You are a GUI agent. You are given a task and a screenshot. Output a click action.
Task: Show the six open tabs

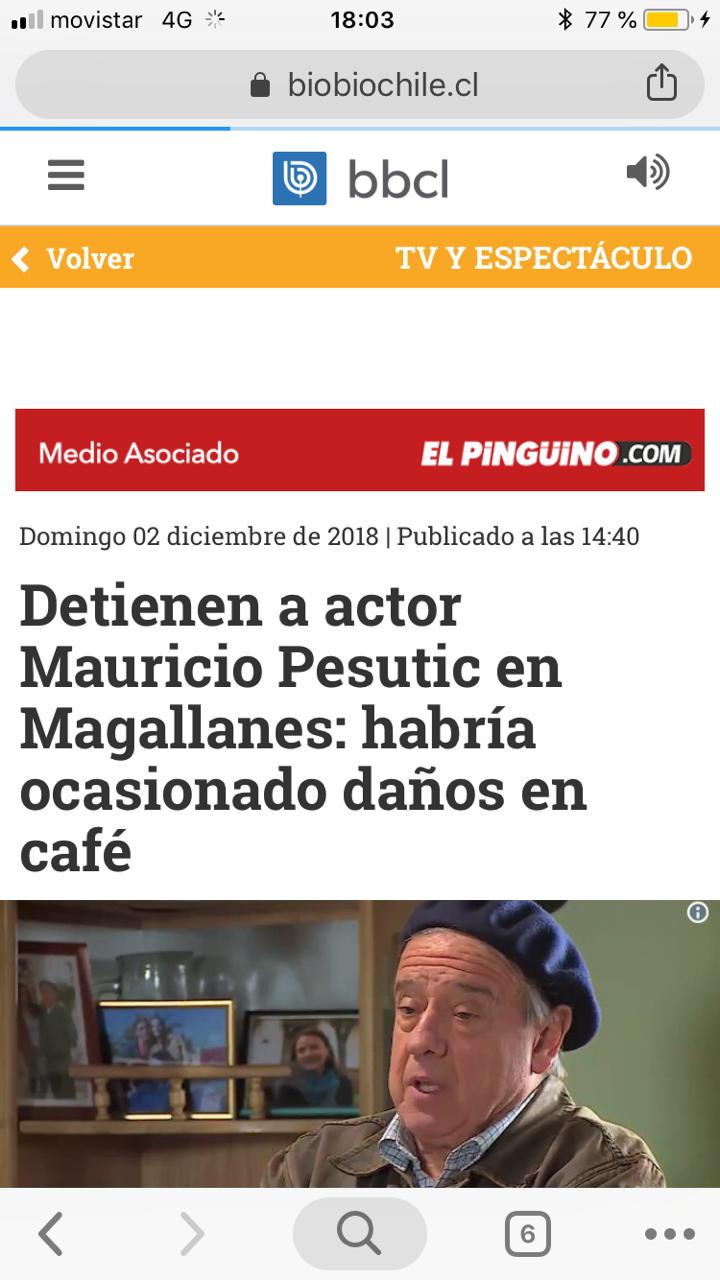[528, 1235]
